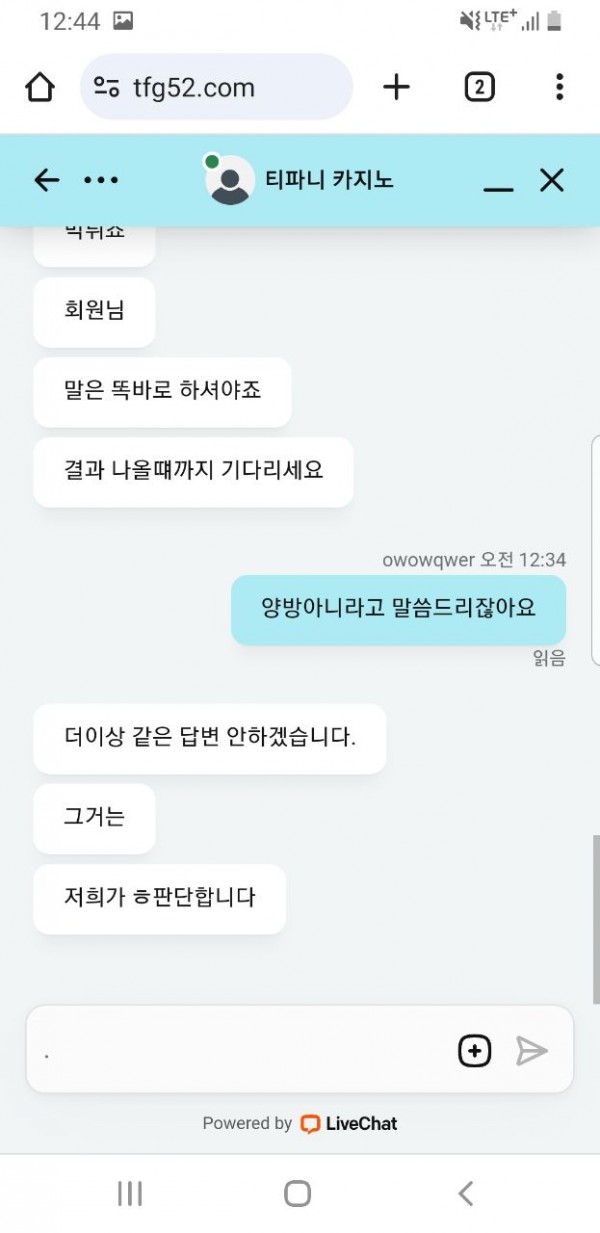Go to the browser home page
The image size is (600, 1233).
point(40,88)
